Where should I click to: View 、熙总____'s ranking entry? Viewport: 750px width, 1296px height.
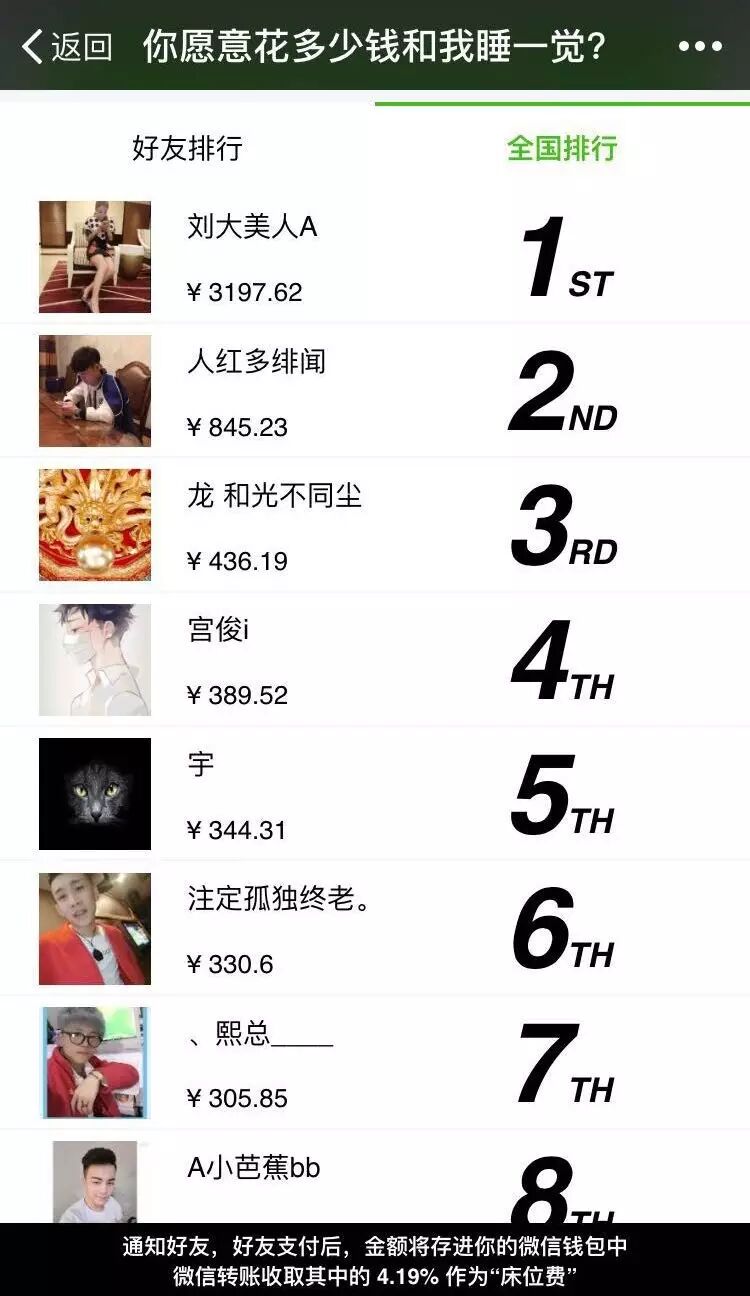tap(375, 1063)
